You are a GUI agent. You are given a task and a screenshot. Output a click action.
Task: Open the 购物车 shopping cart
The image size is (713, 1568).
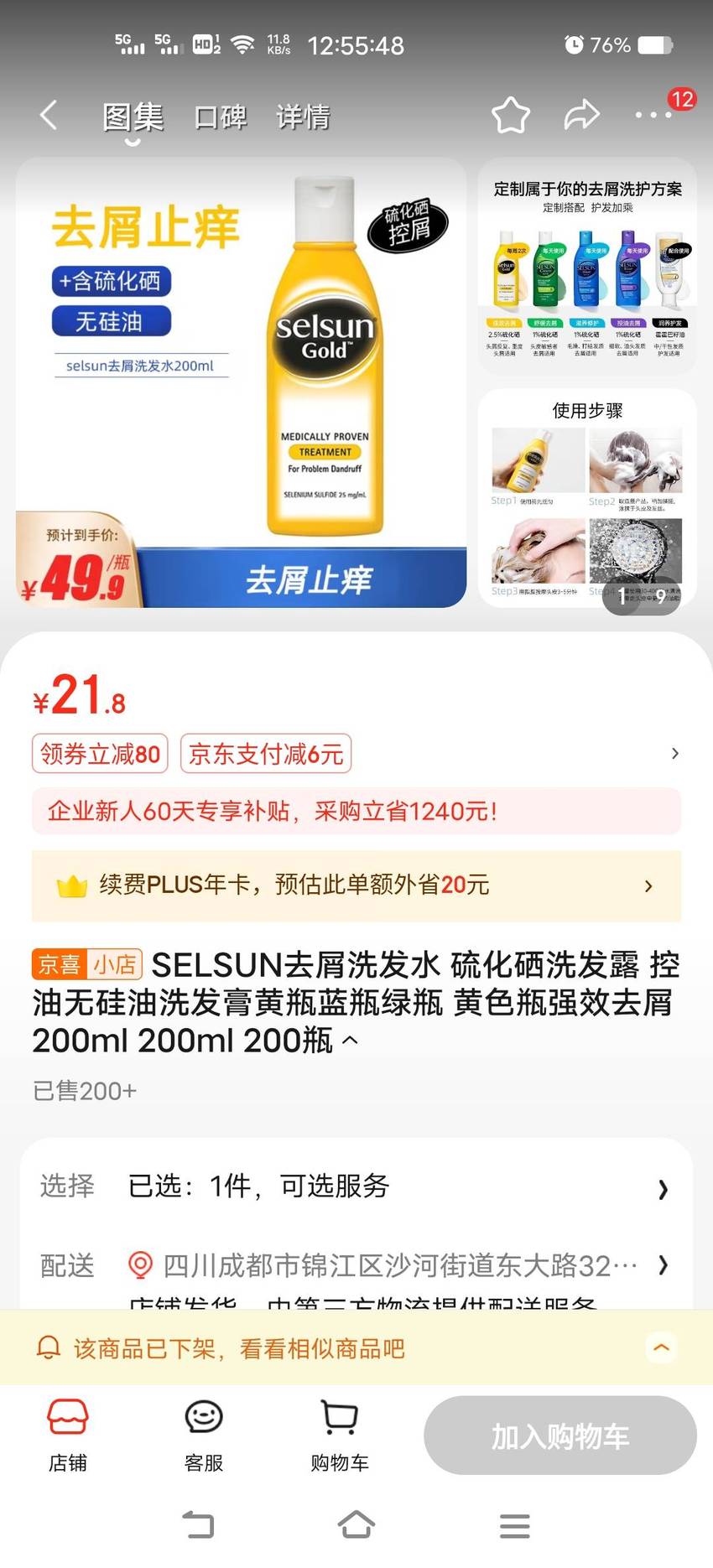point(339,1436)
